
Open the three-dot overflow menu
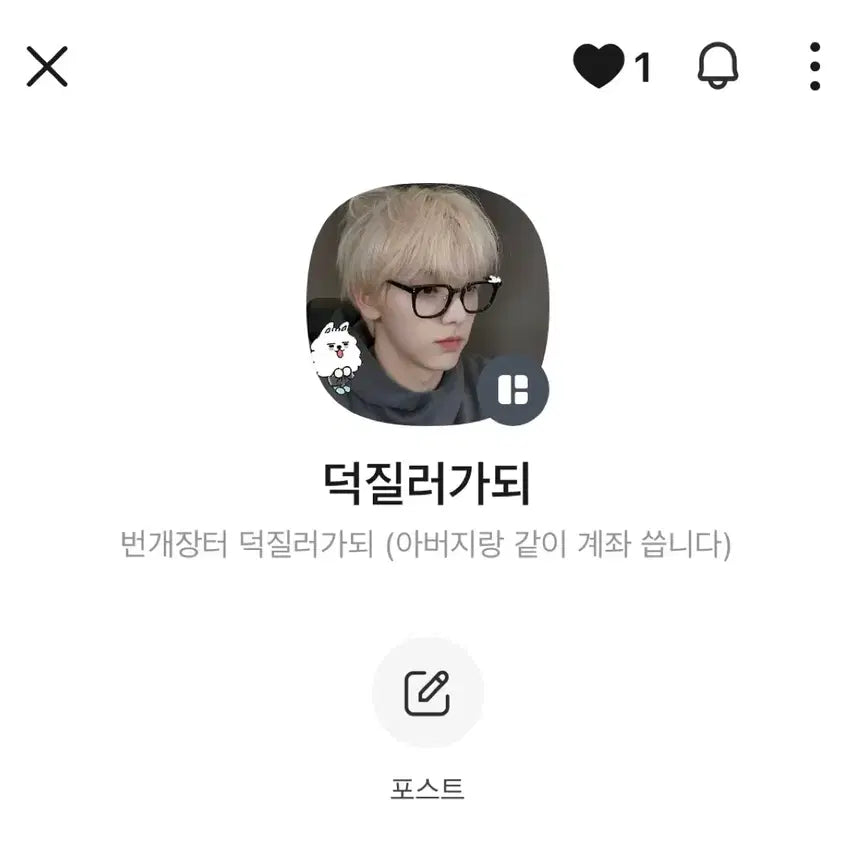tap(815, 67)
